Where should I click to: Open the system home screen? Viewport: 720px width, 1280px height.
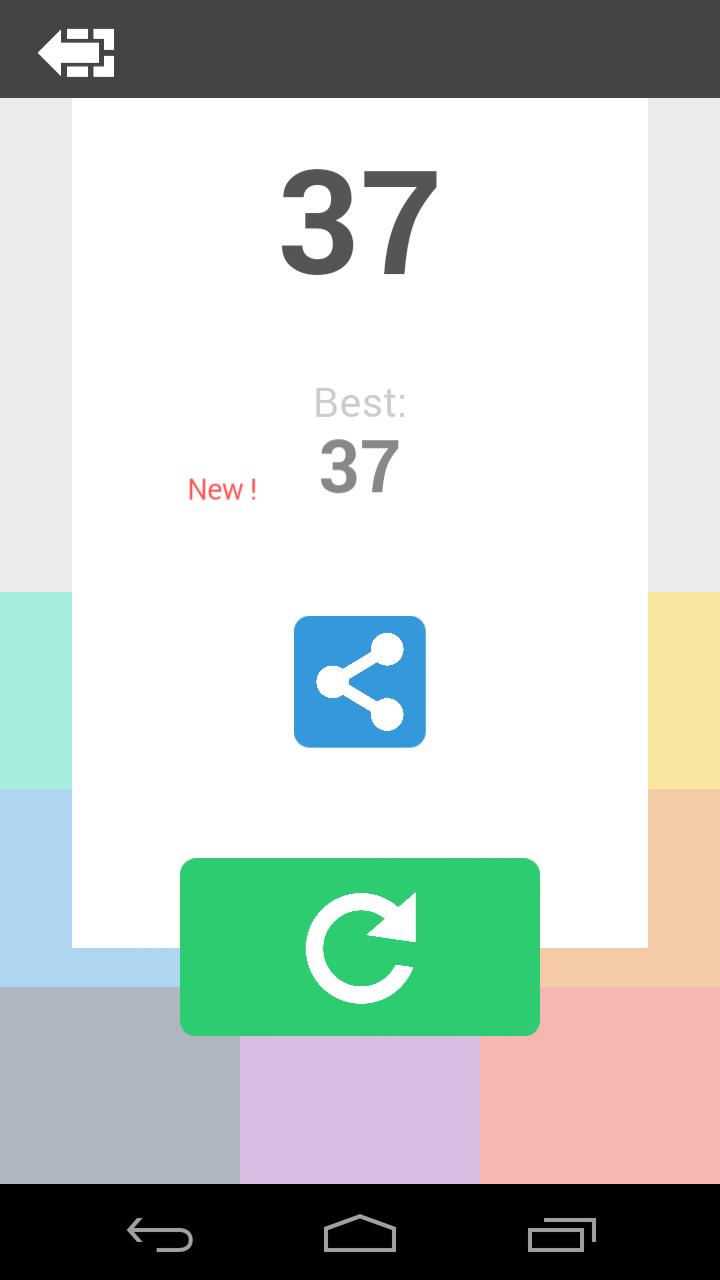pyautogui.click(x=360, y=1235)
